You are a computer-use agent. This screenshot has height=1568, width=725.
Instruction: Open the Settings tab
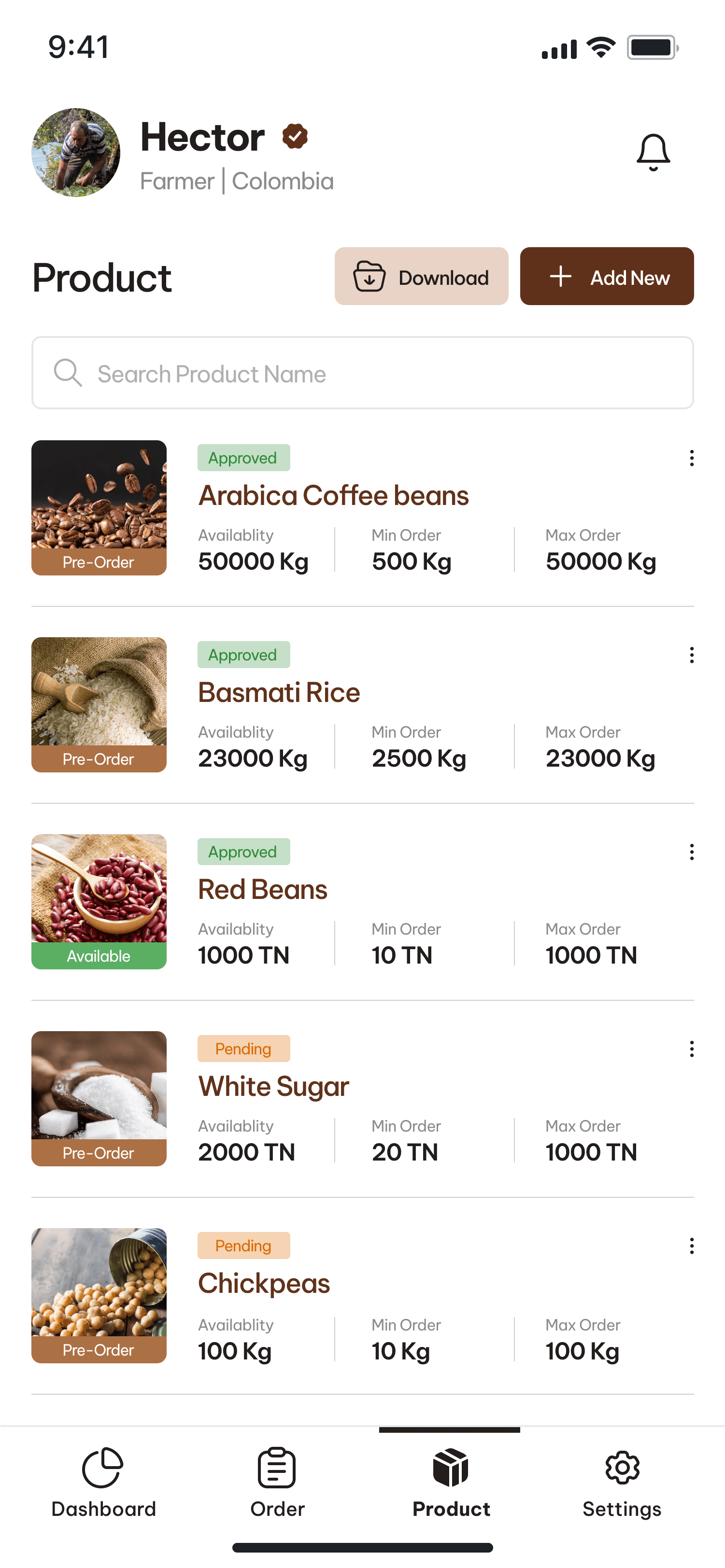tap(622, 1482)
